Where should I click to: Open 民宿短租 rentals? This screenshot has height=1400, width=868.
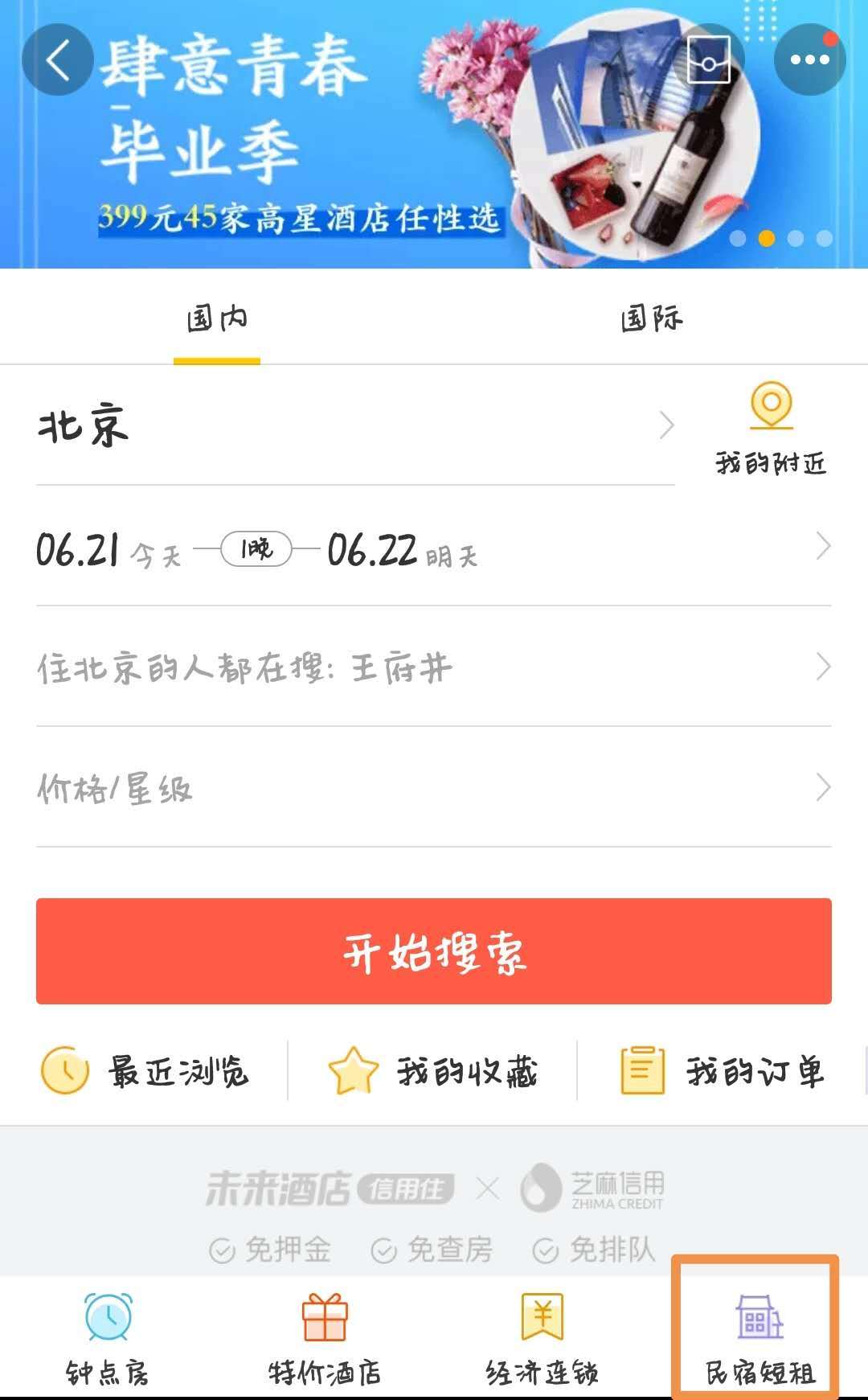pos(759,1338)
